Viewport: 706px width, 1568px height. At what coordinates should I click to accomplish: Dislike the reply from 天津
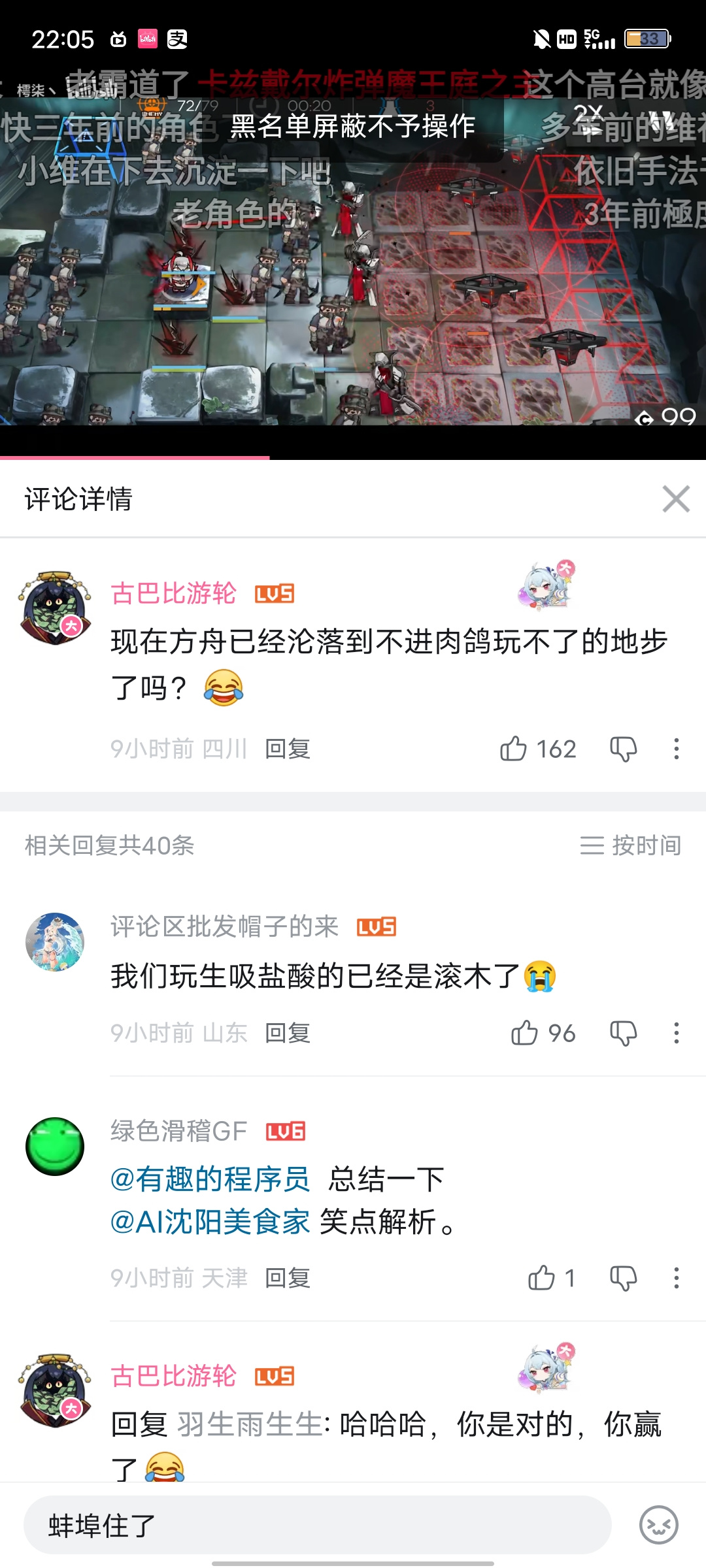coord(623,1278)
